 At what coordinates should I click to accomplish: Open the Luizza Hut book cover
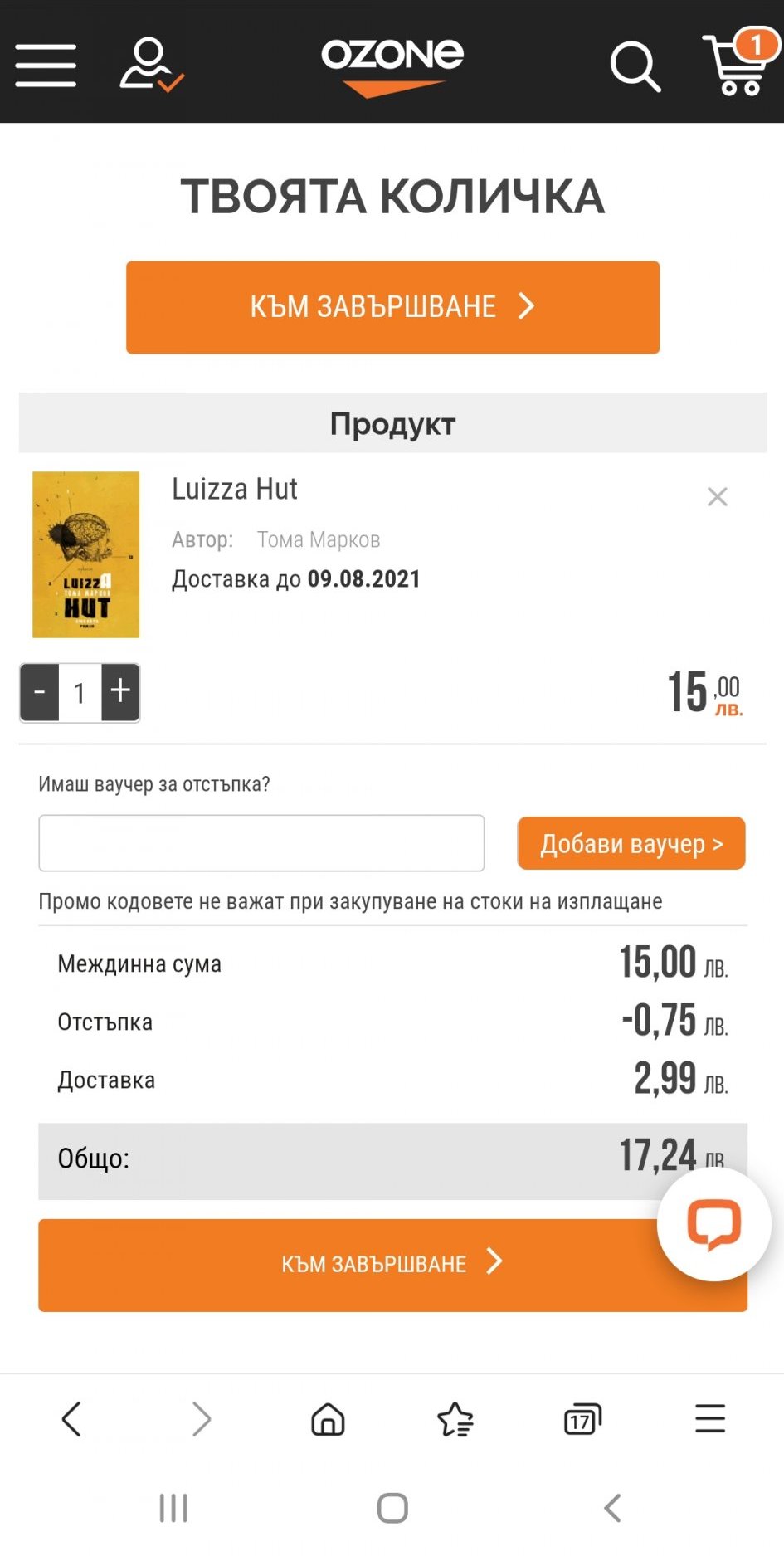(x=85, y=554)
